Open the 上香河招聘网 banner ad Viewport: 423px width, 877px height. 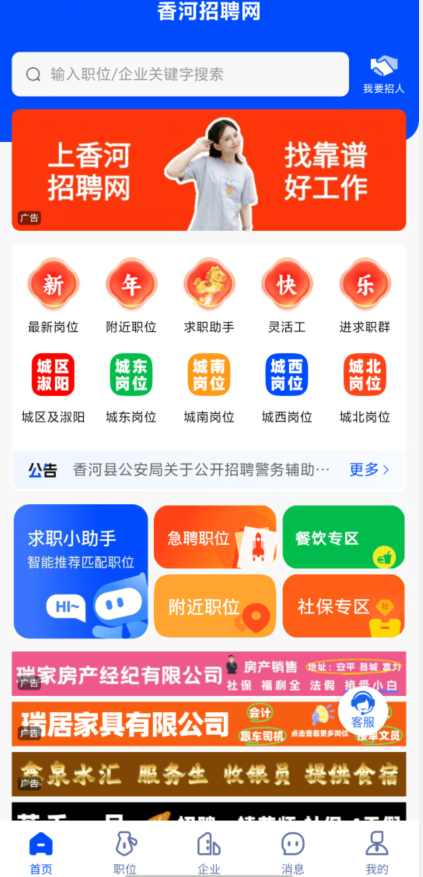click(209, 170)
